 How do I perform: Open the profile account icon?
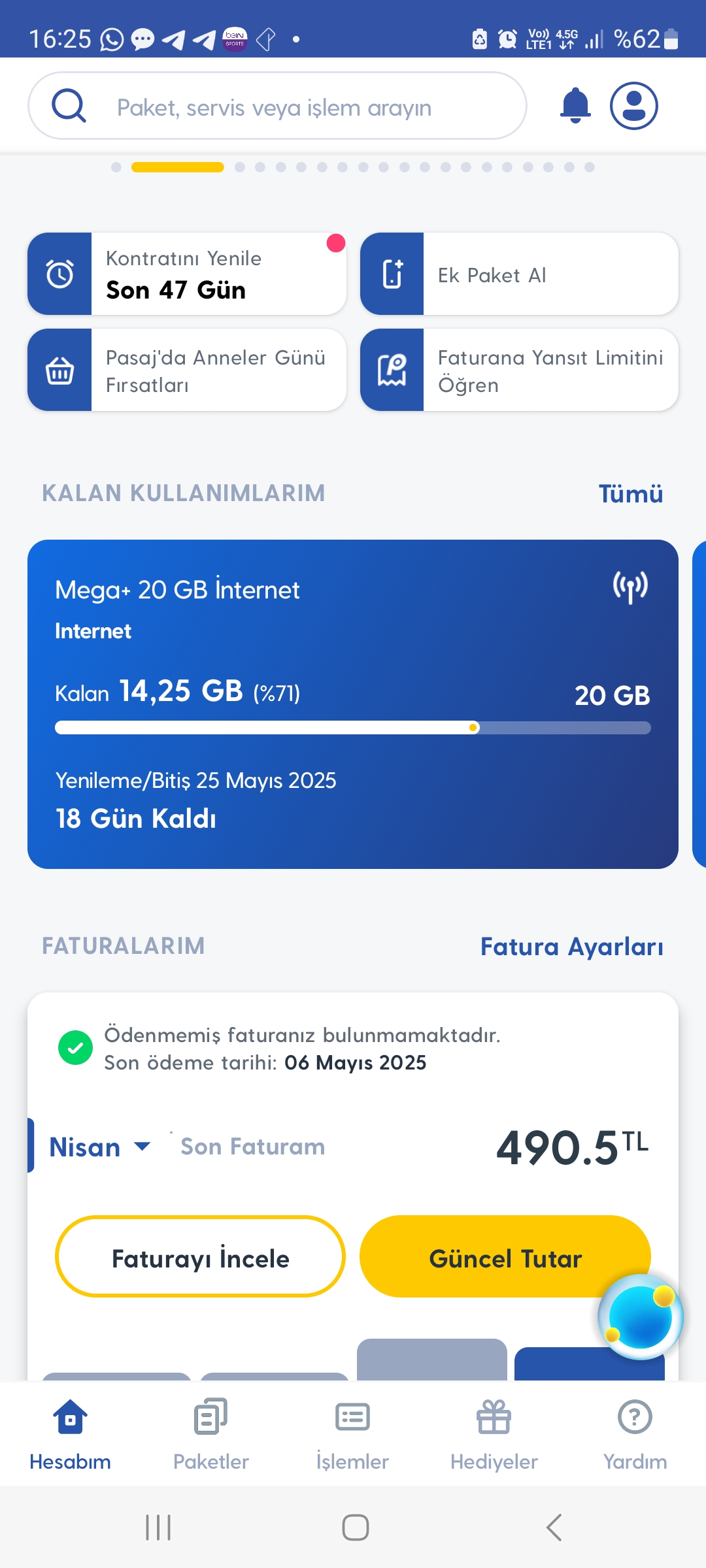click(x=633, y=105)
